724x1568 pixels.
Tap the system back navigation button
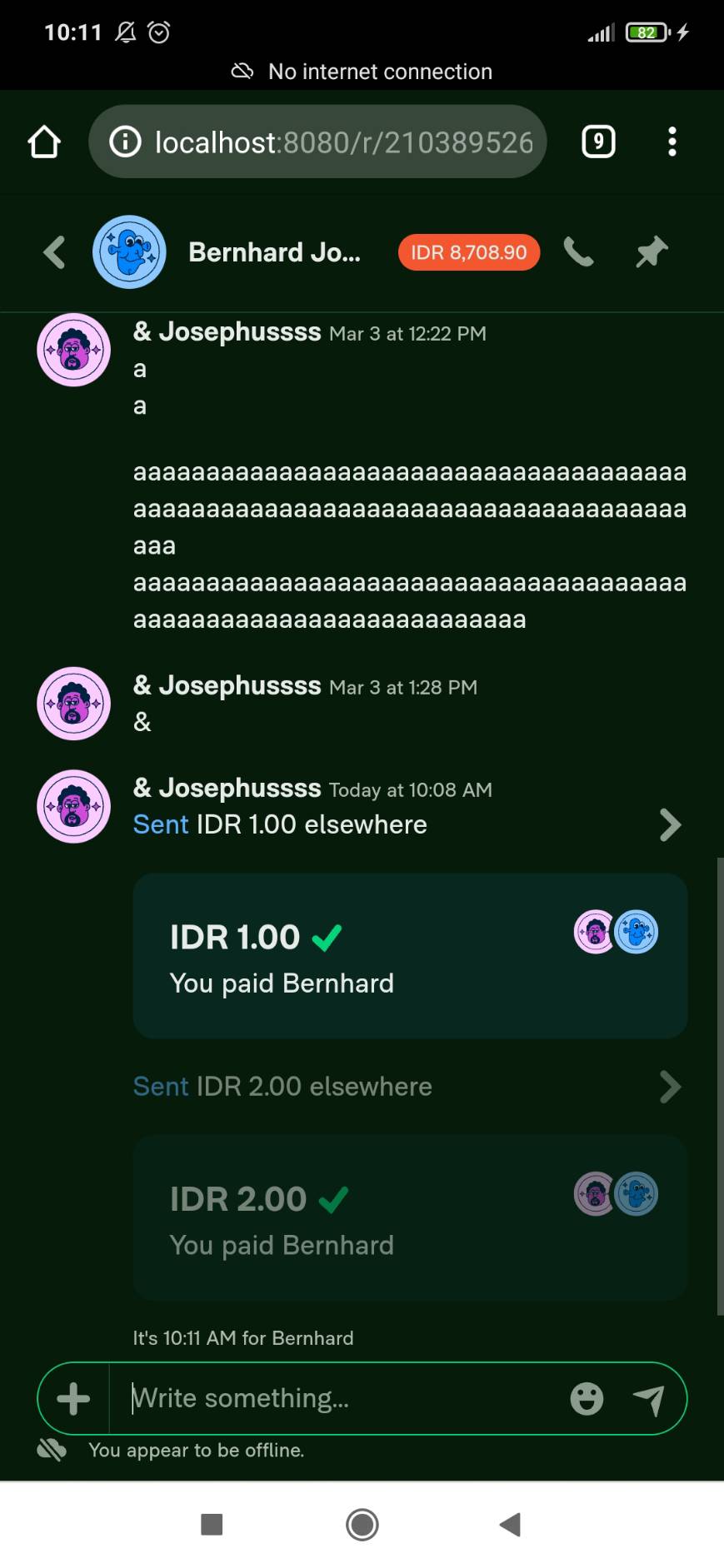click(510, 1525)
